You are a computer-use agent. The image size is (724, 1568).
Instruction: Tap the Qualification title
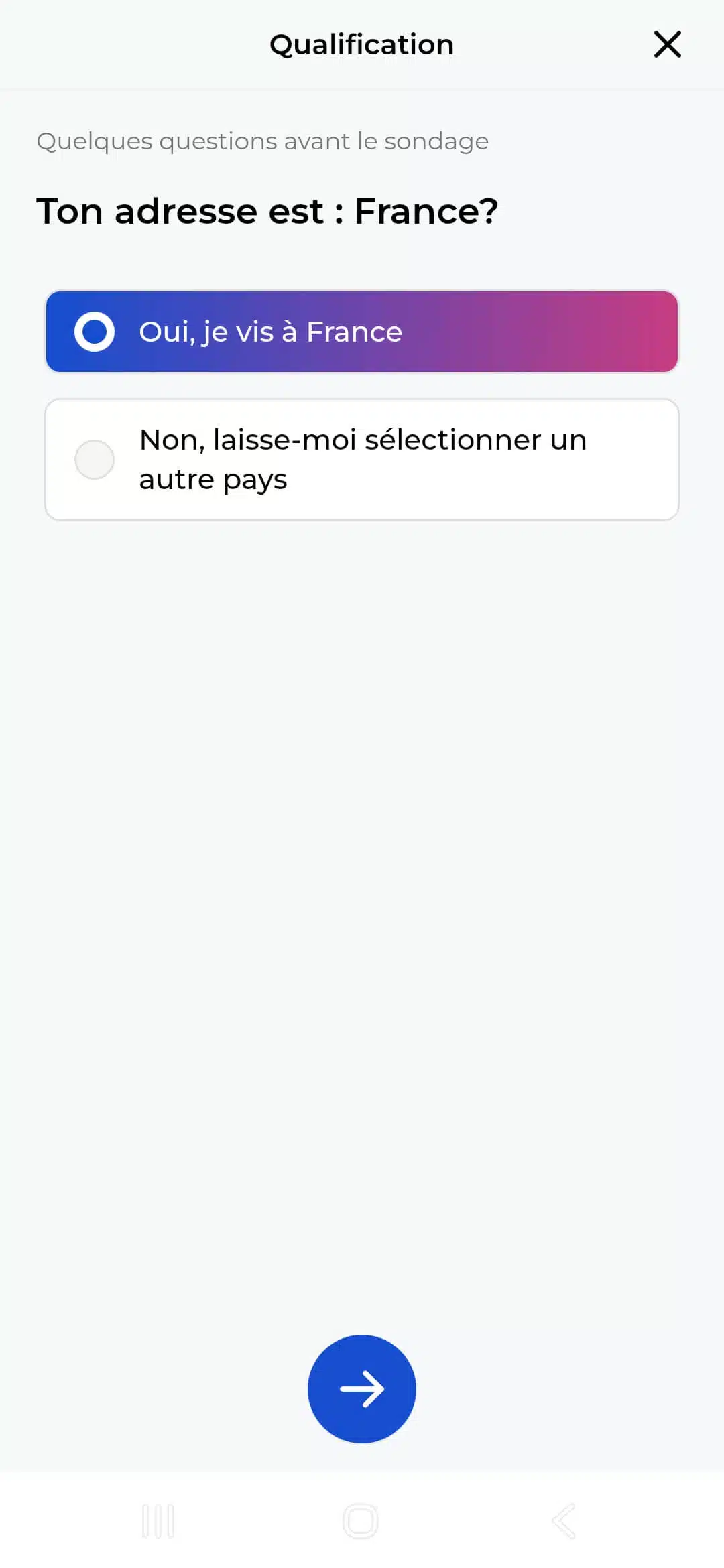361,44
